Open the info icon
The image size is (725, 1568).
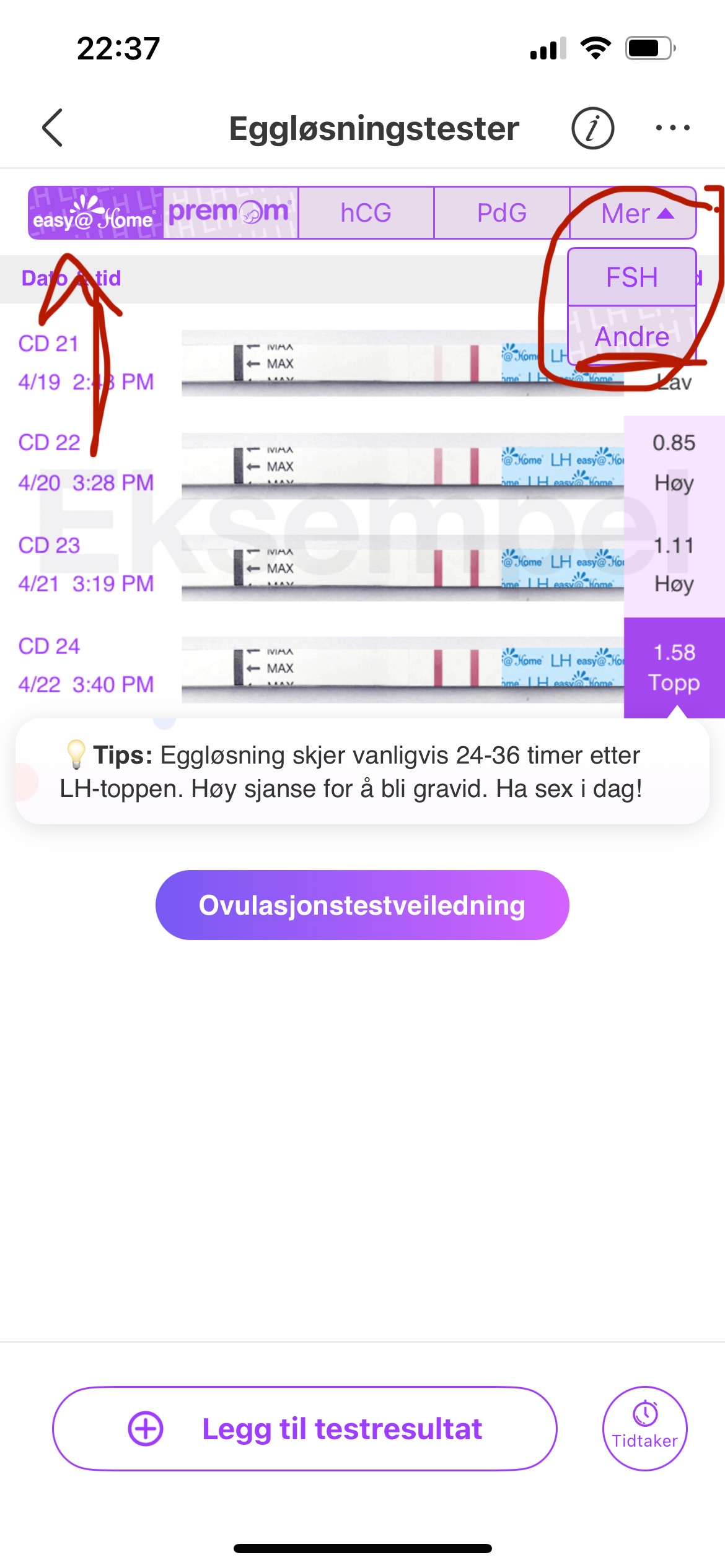[x=592, y=128]
